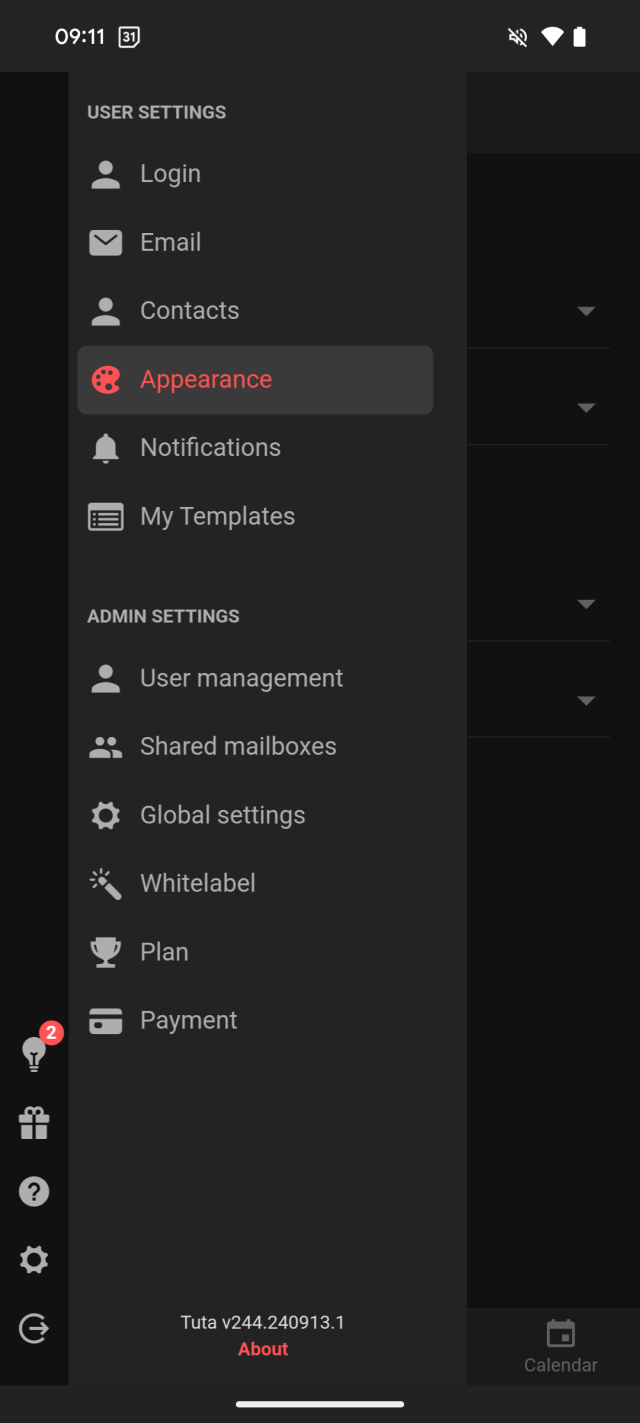This screenshot has width=640, height=1423.
Task: Open Contacts settings
Action: [189, 311]
